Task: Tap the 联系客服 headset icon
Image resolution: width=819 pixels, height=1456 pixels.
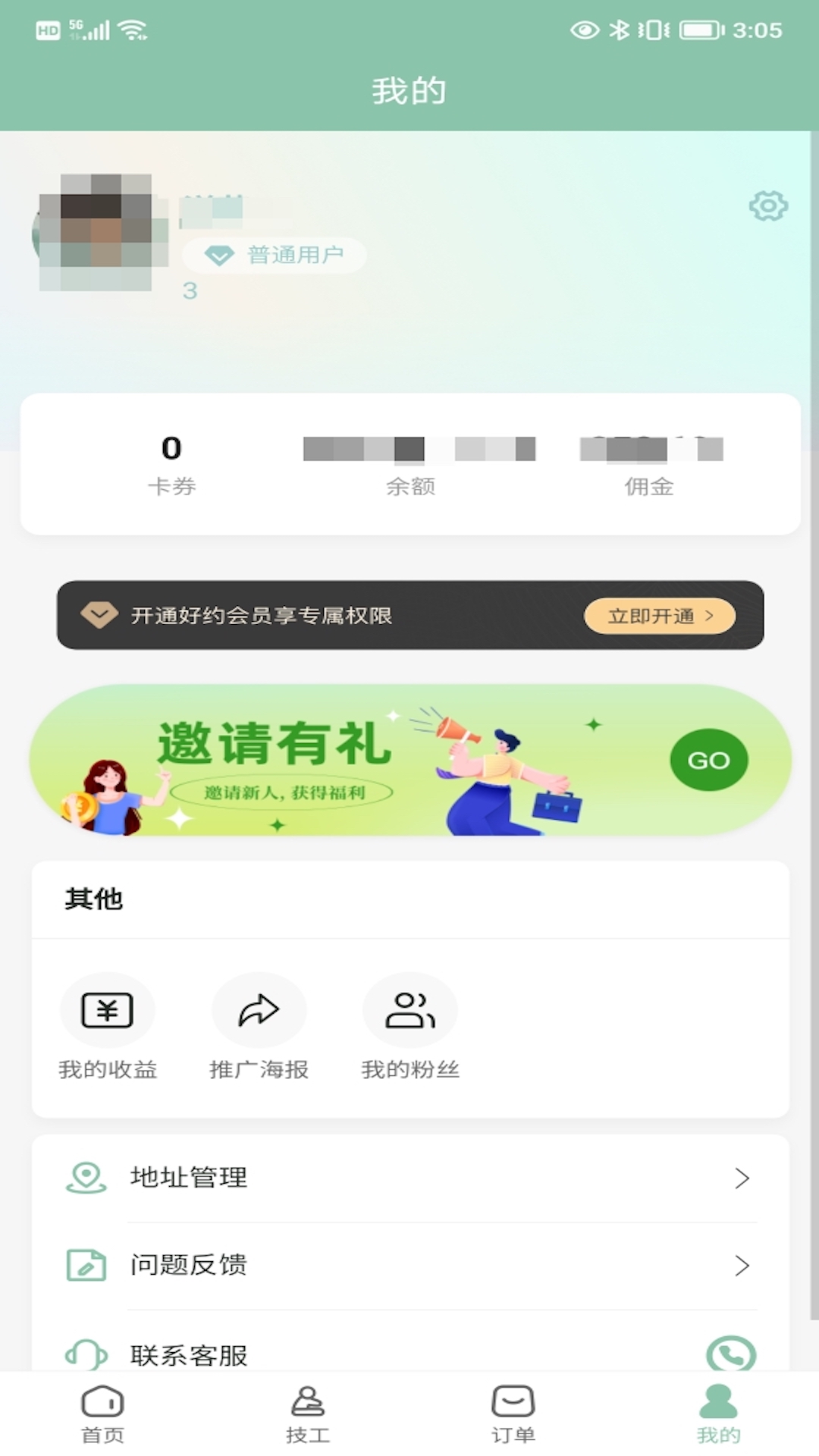Action: coord(85,1353)
